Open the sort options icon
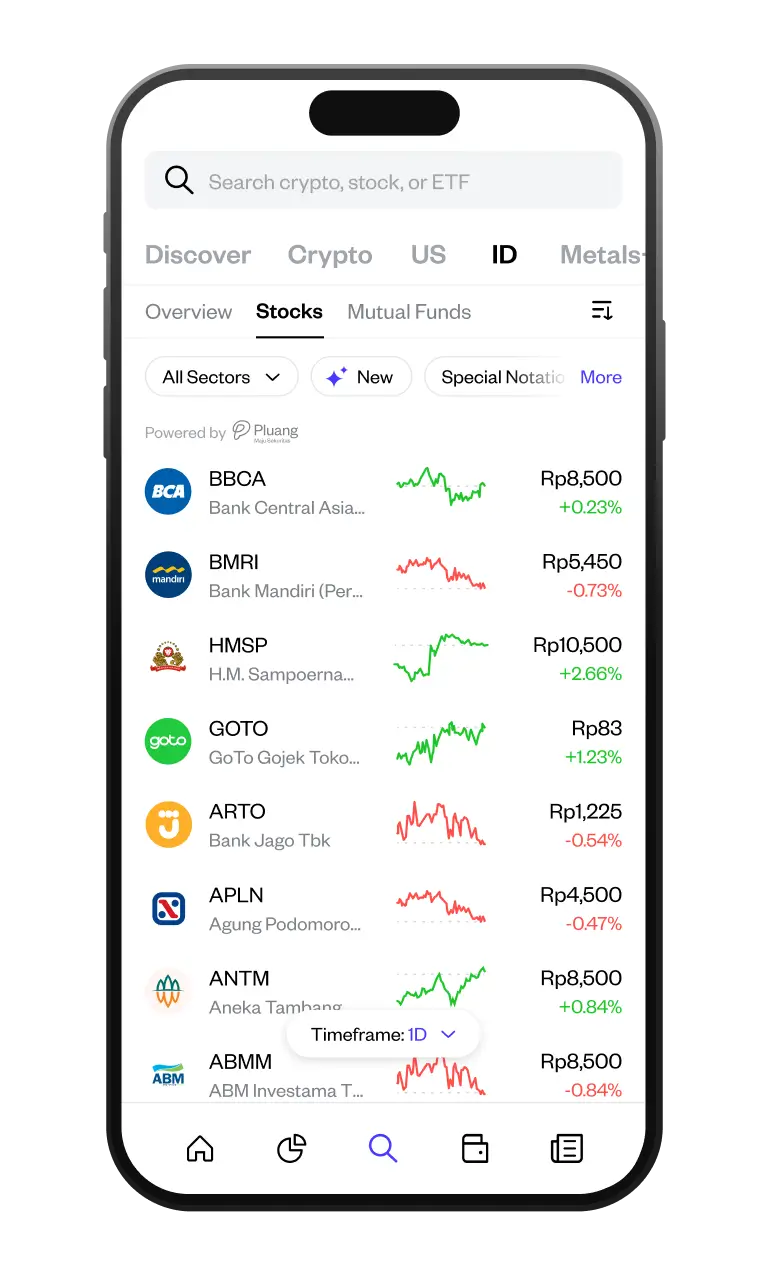Screen dimensions: 769x1276 coord(601,311)
